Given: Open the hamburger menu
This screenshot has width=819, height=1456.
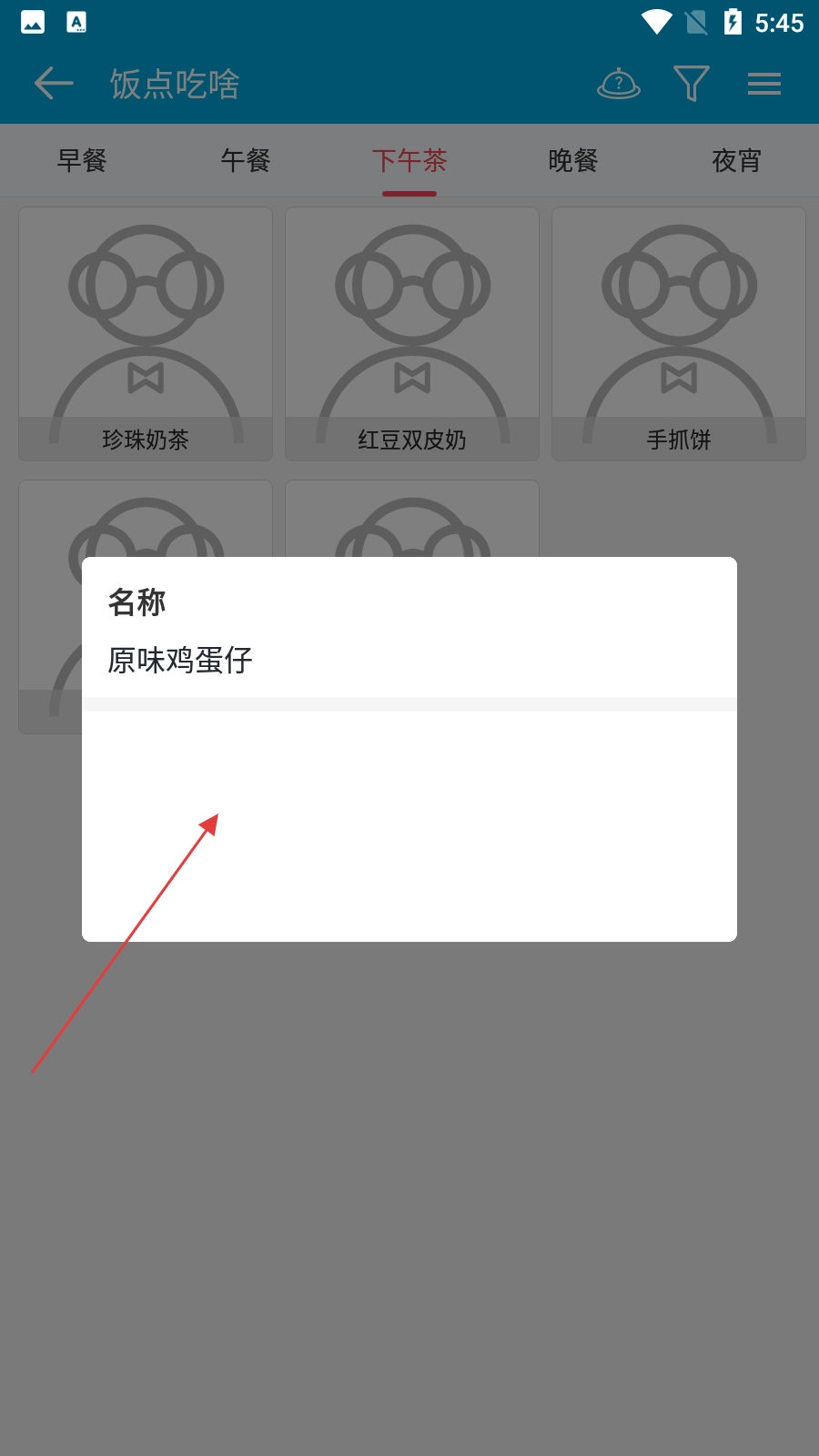Looking at the screenshot, I should pos(764,84).
